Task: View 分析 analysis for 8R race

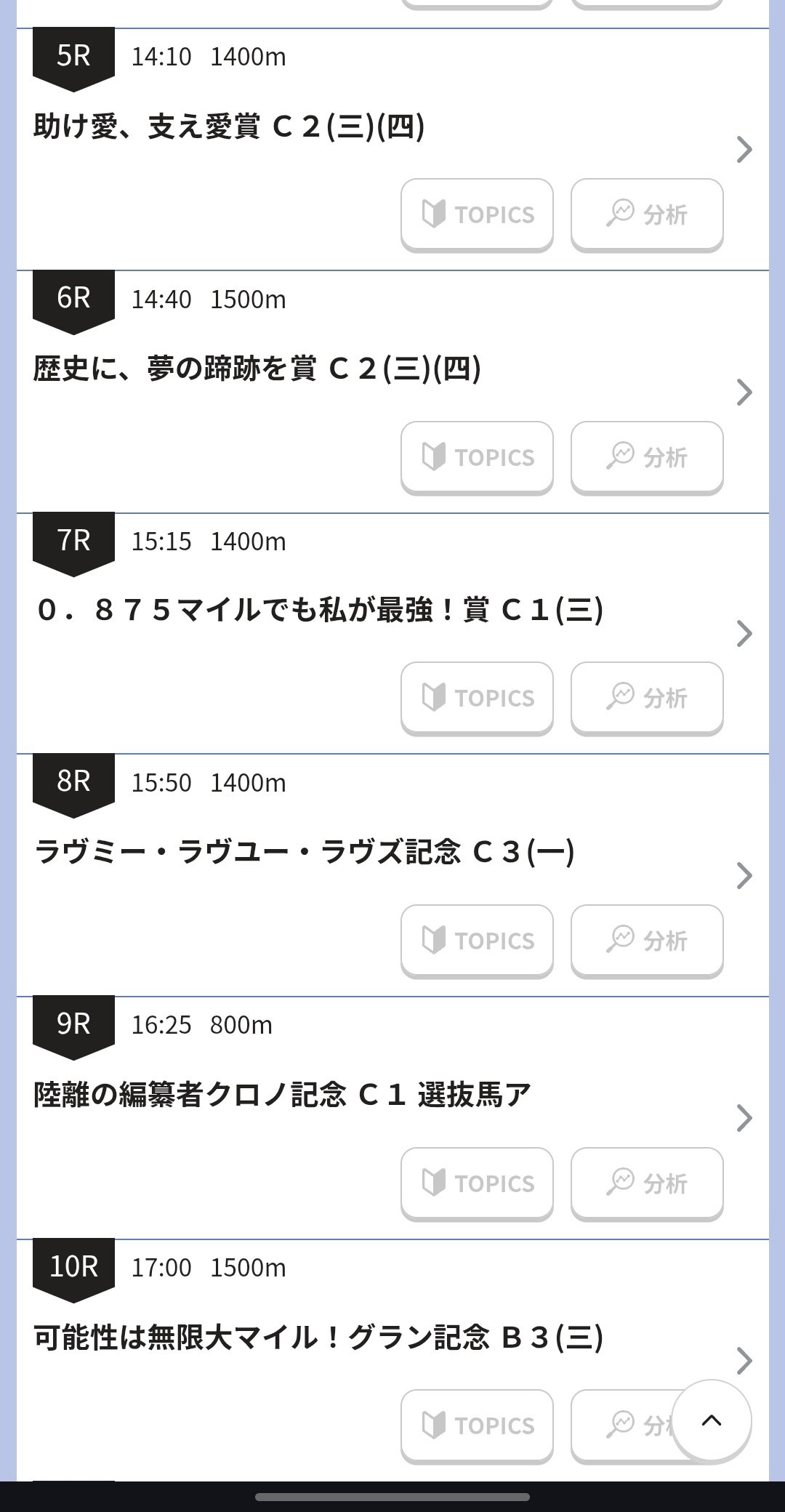Action: click(x=647, y=941)
